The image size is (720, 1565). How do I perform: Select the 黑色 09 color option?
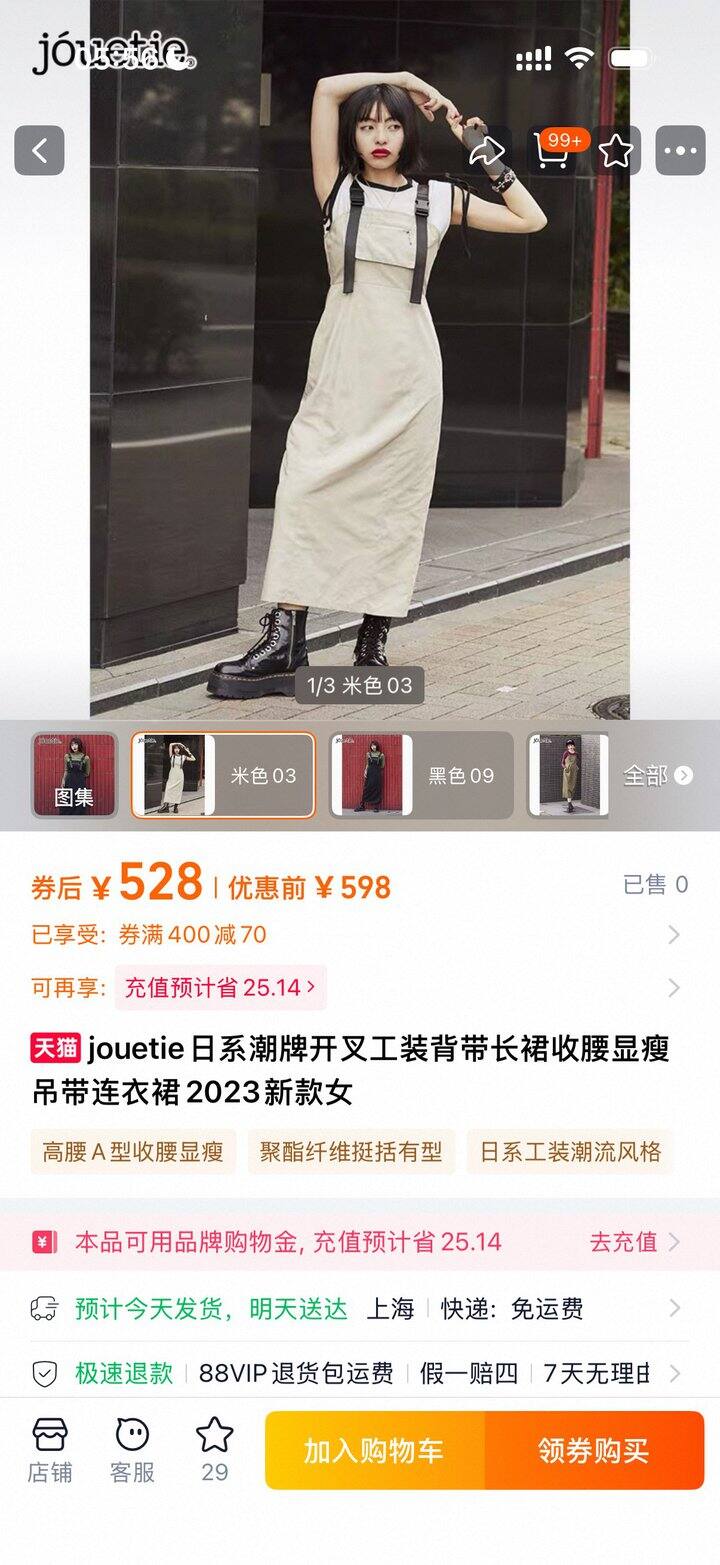pos(421,775)
